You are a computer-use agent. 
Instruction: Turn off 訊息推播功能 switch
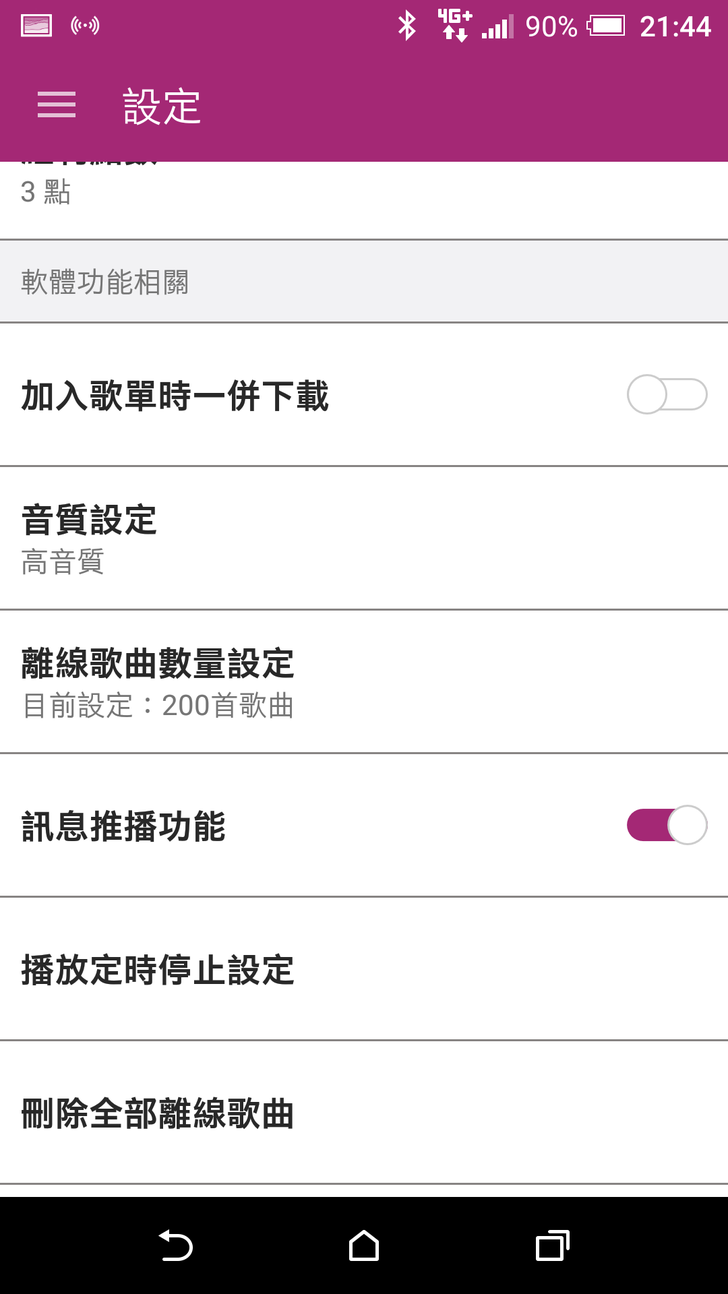tap(666, 825)
